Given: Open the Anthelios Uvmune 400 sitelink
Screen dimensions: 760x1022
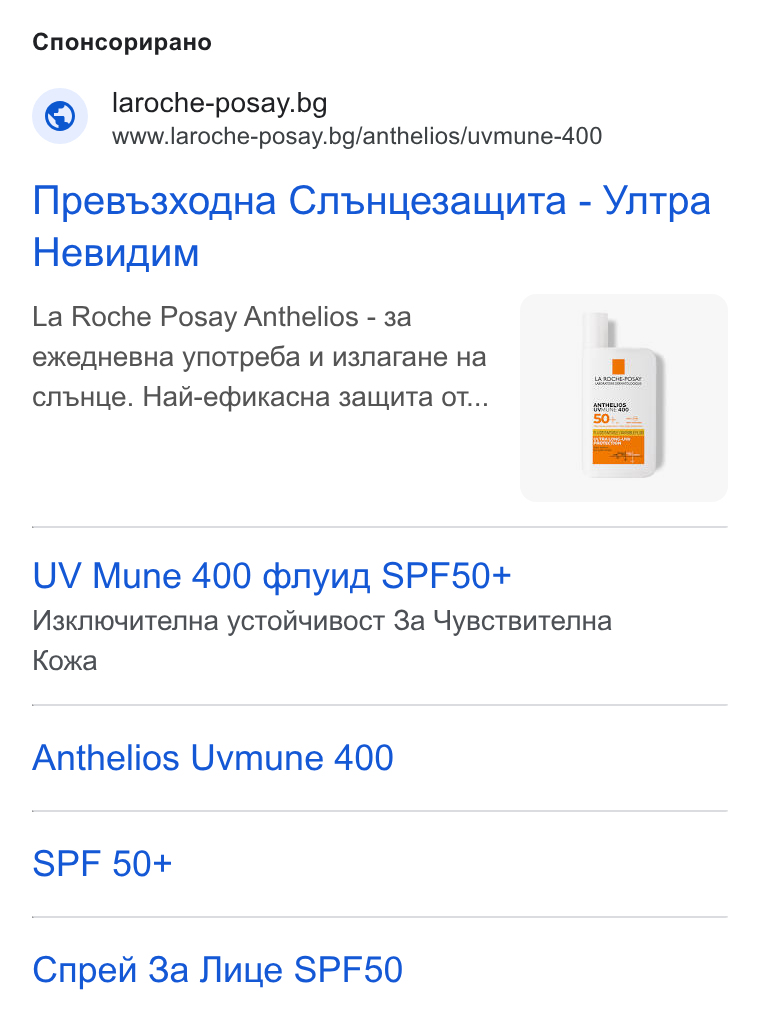Looking at the screenshot, I should (x=213, y=758).
